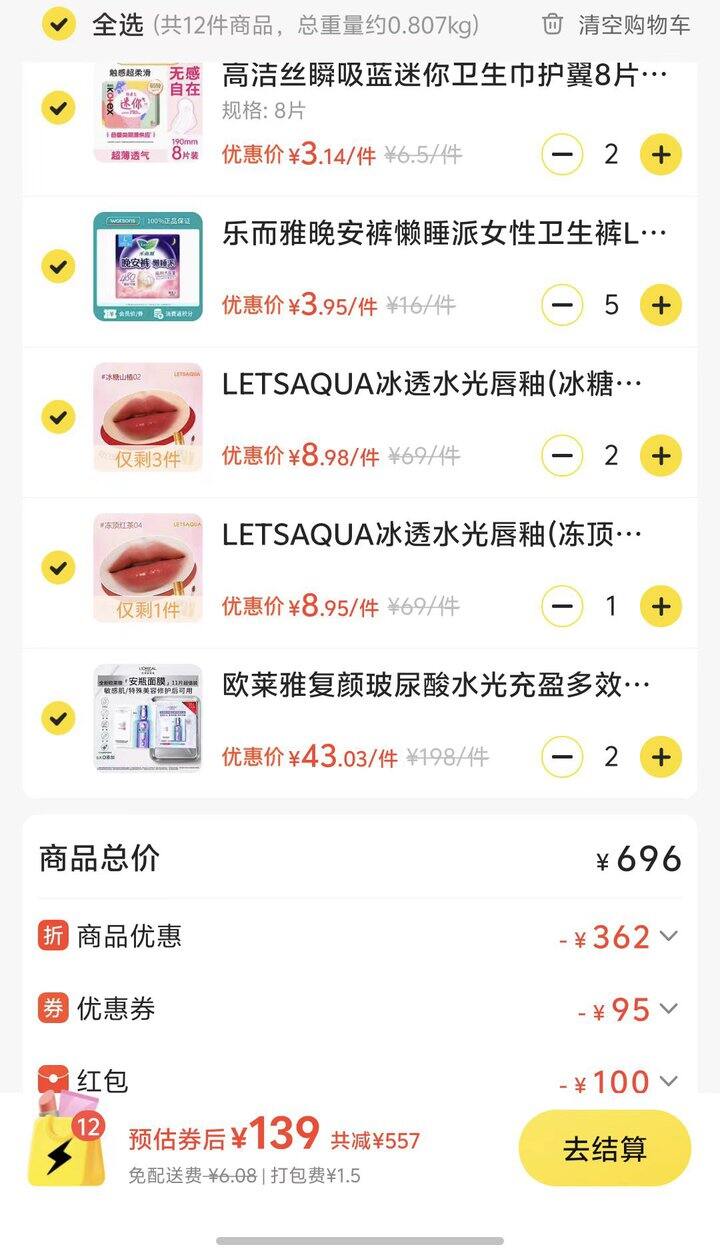Viewport: 720px width, 1259px height.
Task: Uncheck the 高洁丝 sanitary pad item
Action: pos(59,107)
